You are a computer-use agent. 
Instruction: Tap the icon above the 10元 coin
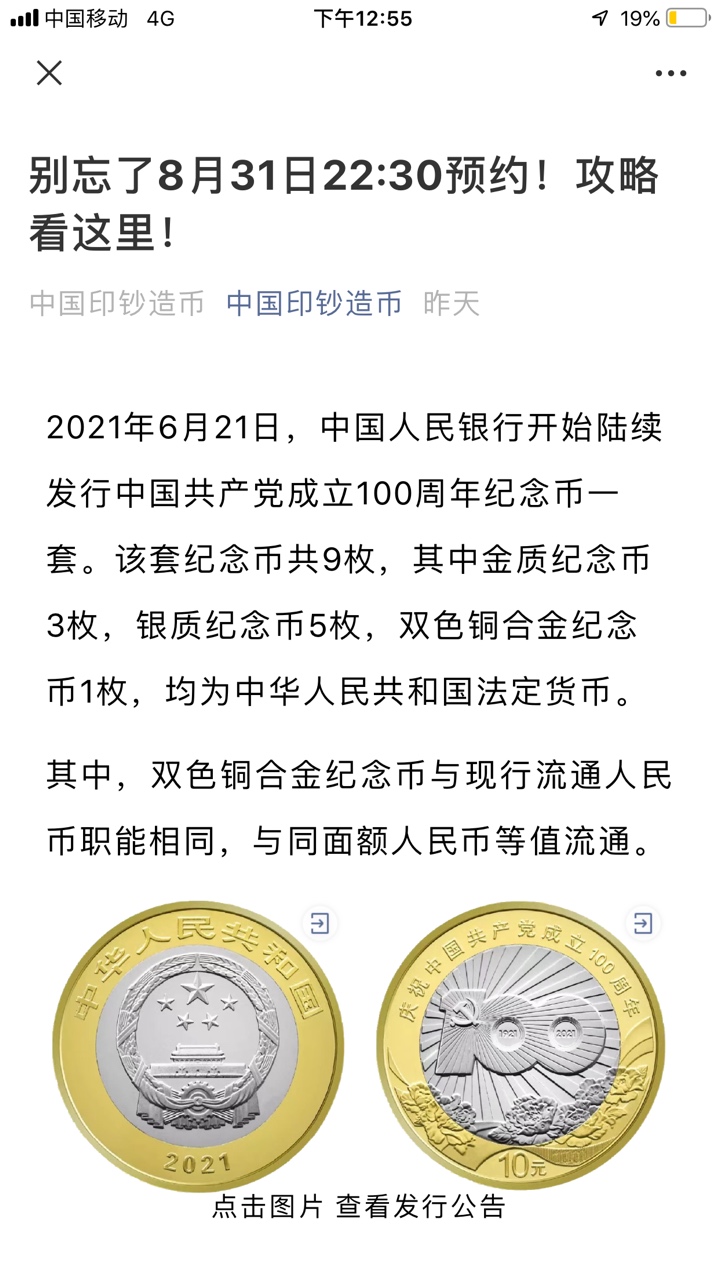coord(642,923)
